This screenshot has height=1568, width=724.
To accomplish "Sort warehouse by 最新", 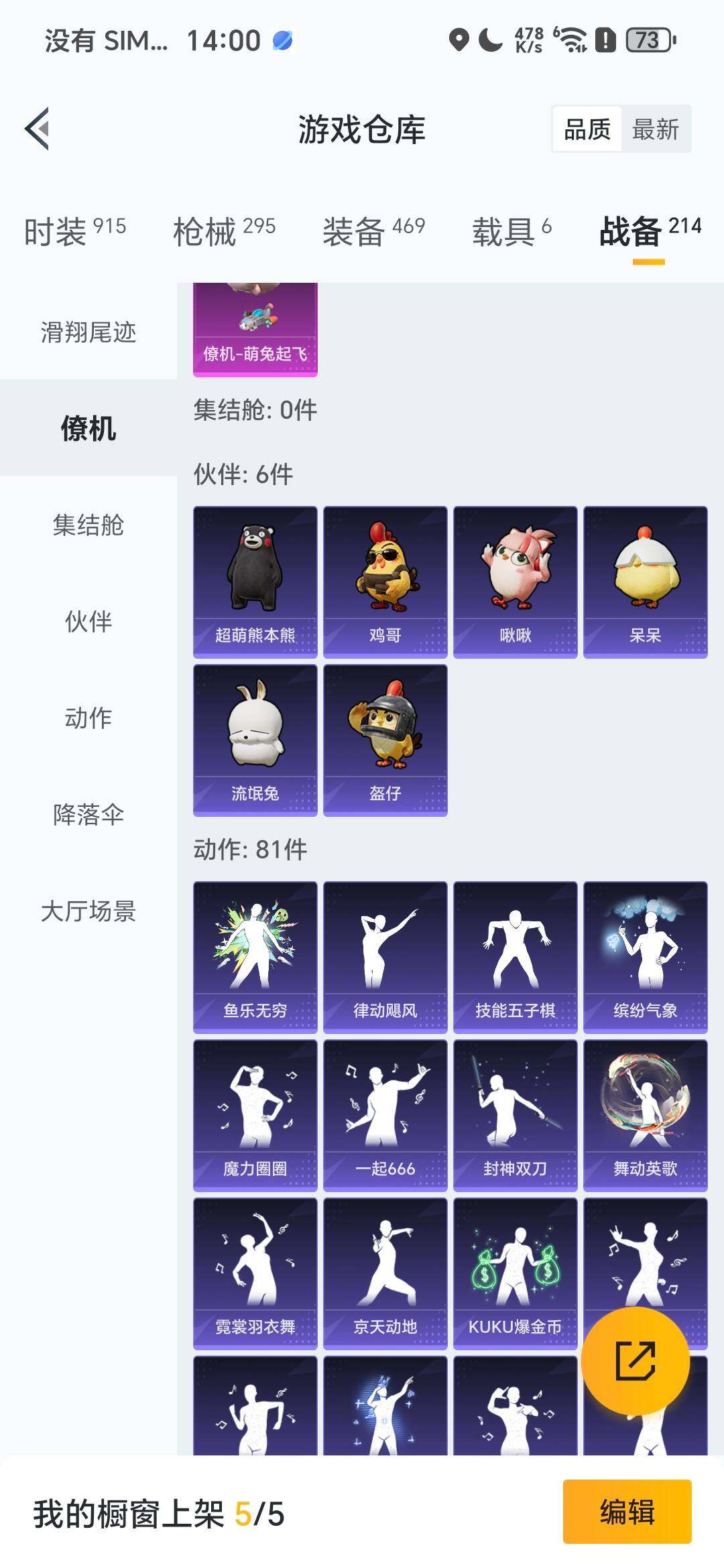I will 655,129.
